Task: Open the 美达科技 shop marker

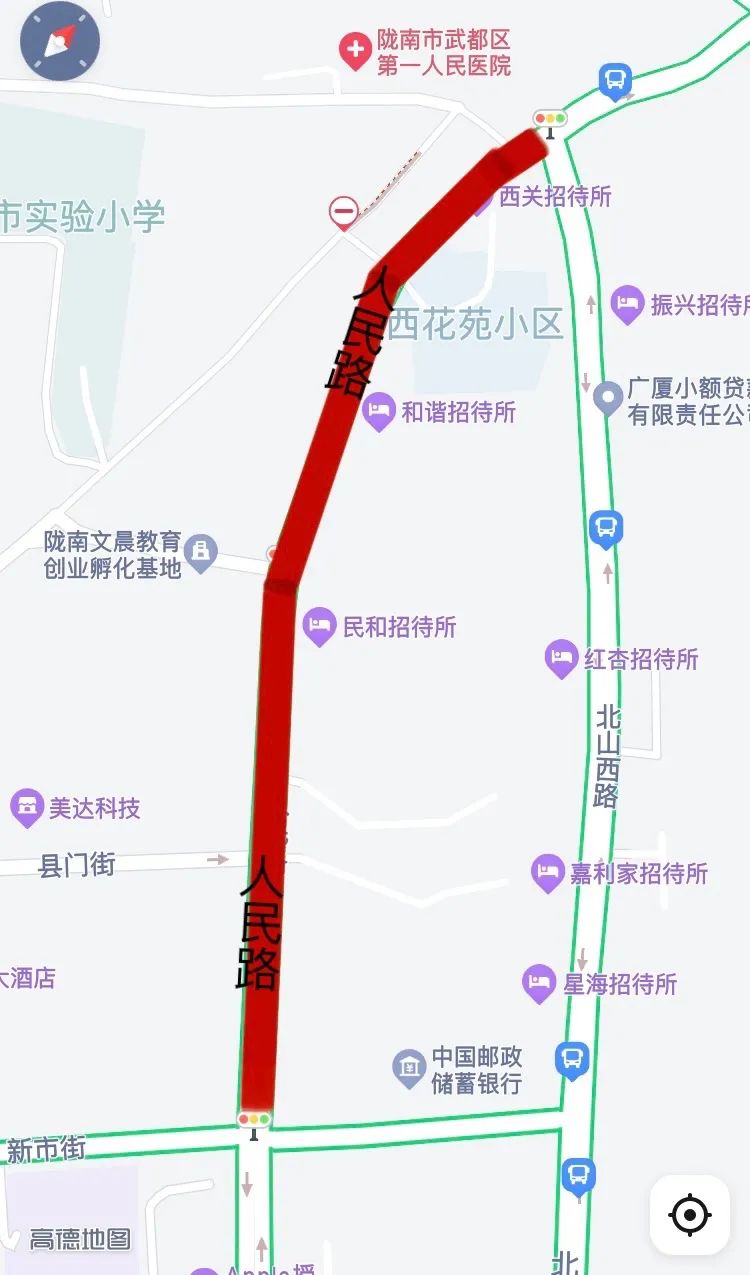Action: [26, 808]
